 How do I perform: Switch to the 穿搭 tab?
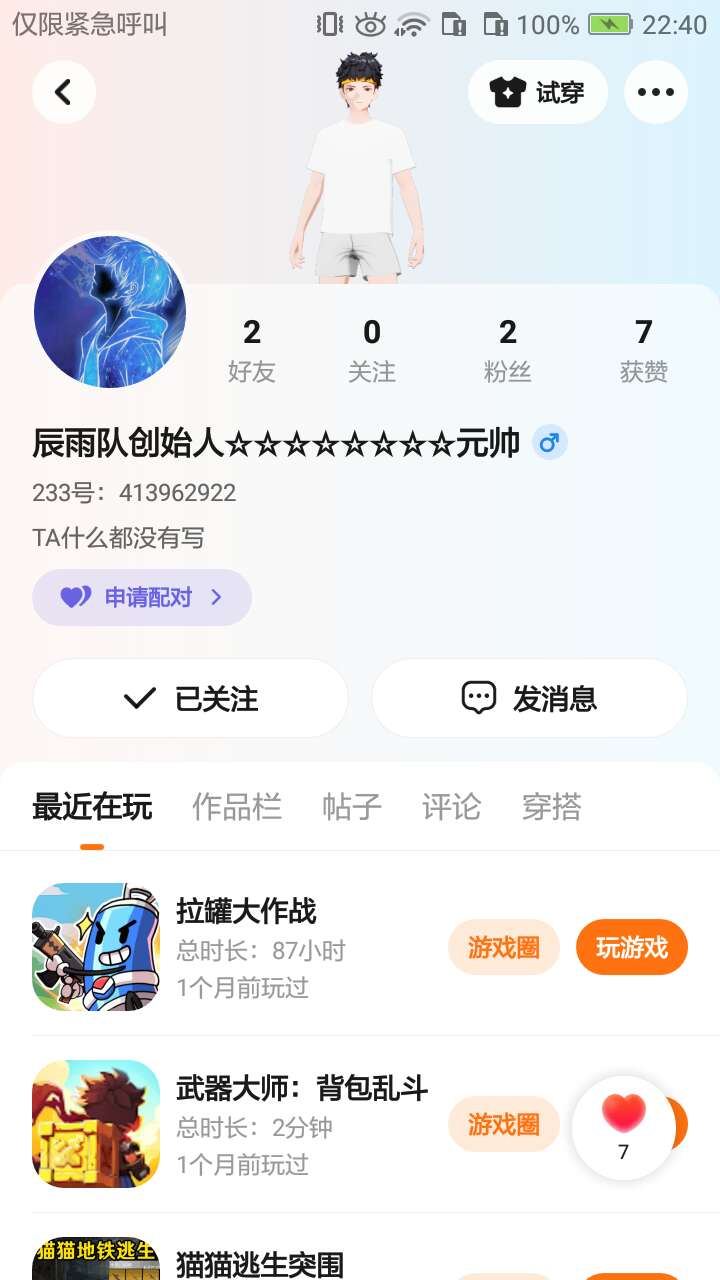(x=552, y=806)
